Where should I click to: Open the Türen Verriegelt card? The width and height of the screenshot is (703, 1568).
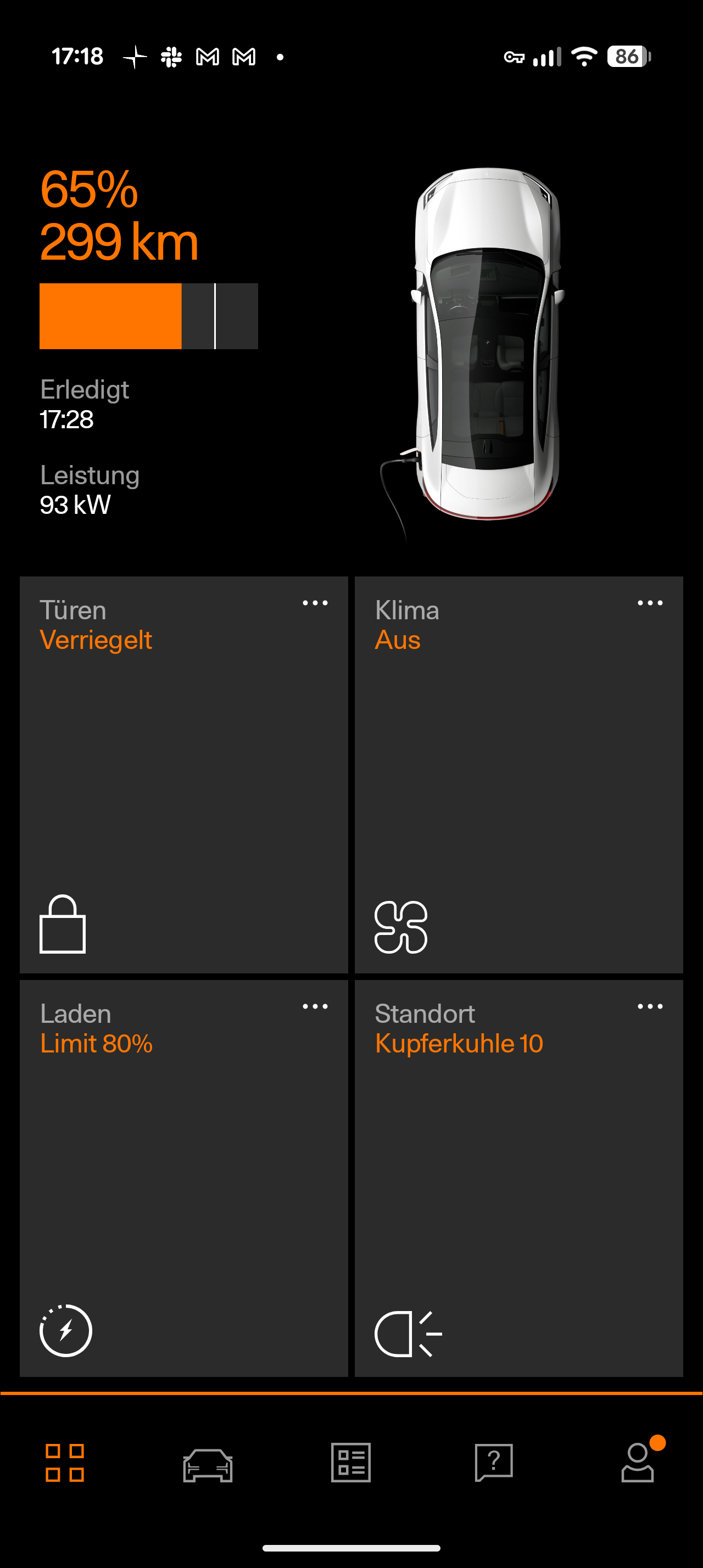pyautogui.click(x=184, y=761)
